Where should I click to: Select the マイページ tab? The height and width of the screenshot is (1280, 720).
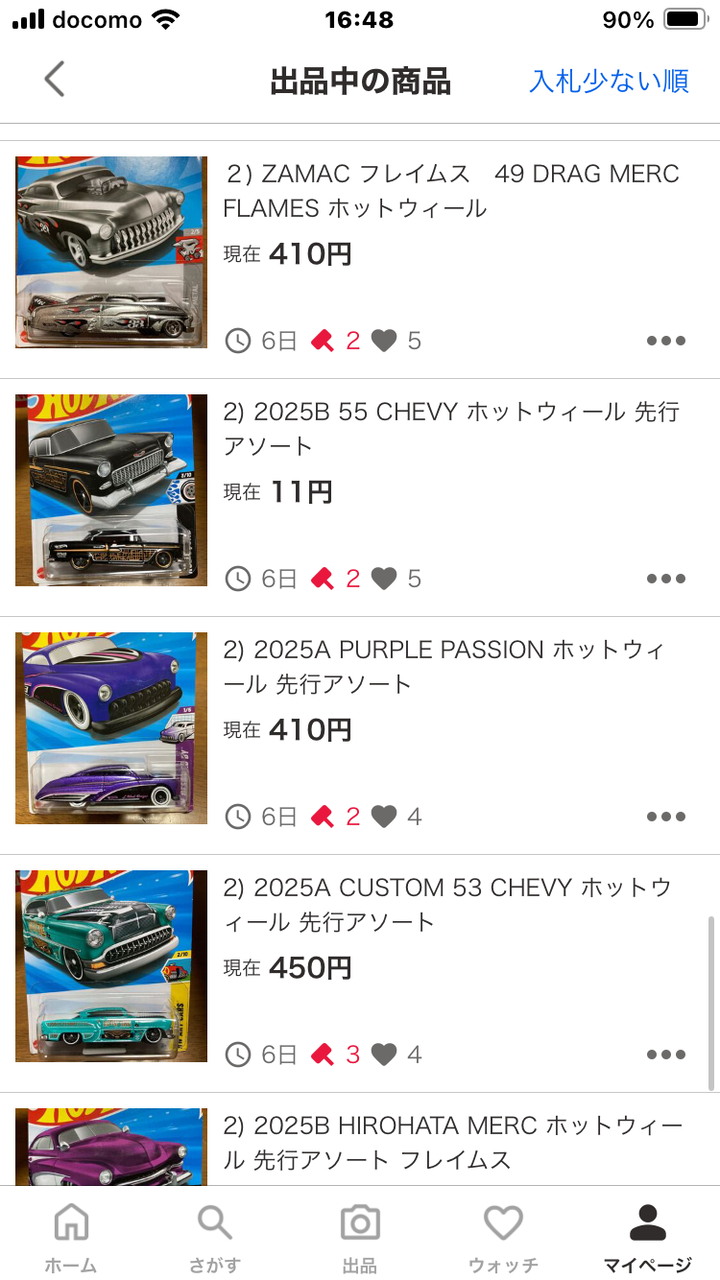click(648, 1237)
